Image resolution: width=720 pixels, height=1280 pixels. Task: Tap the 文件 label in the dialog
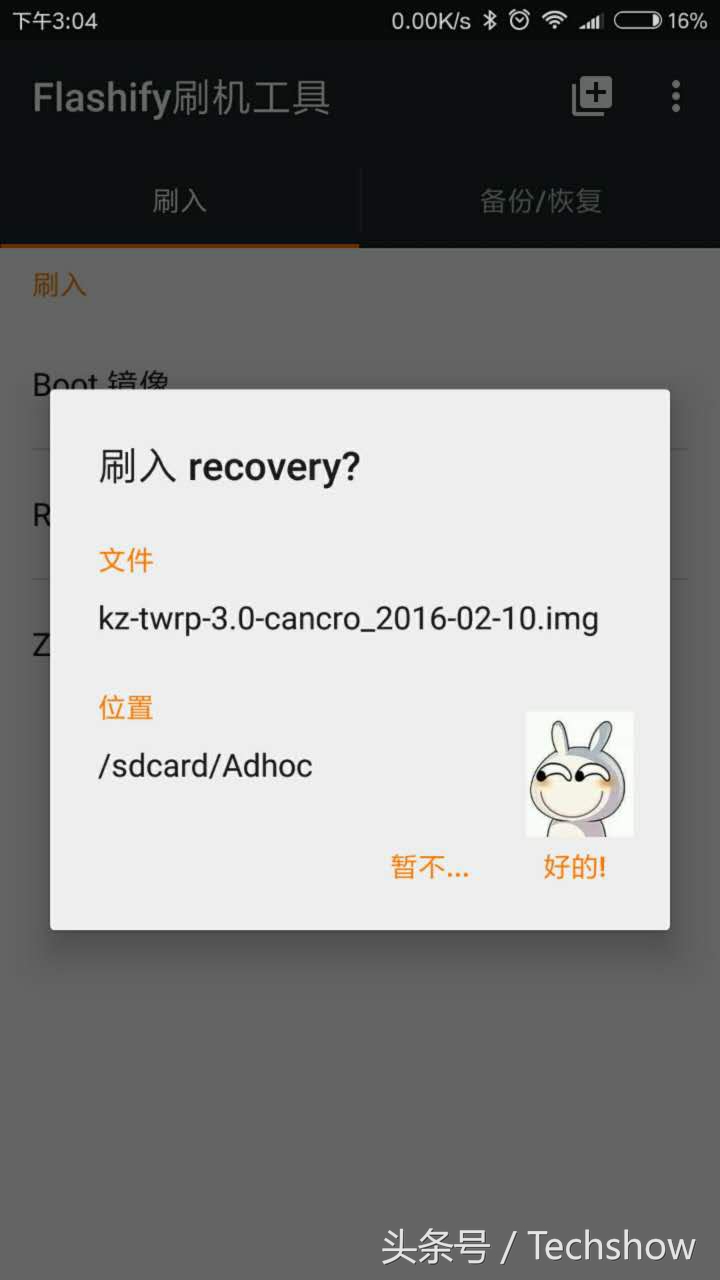tap(126, 561)
